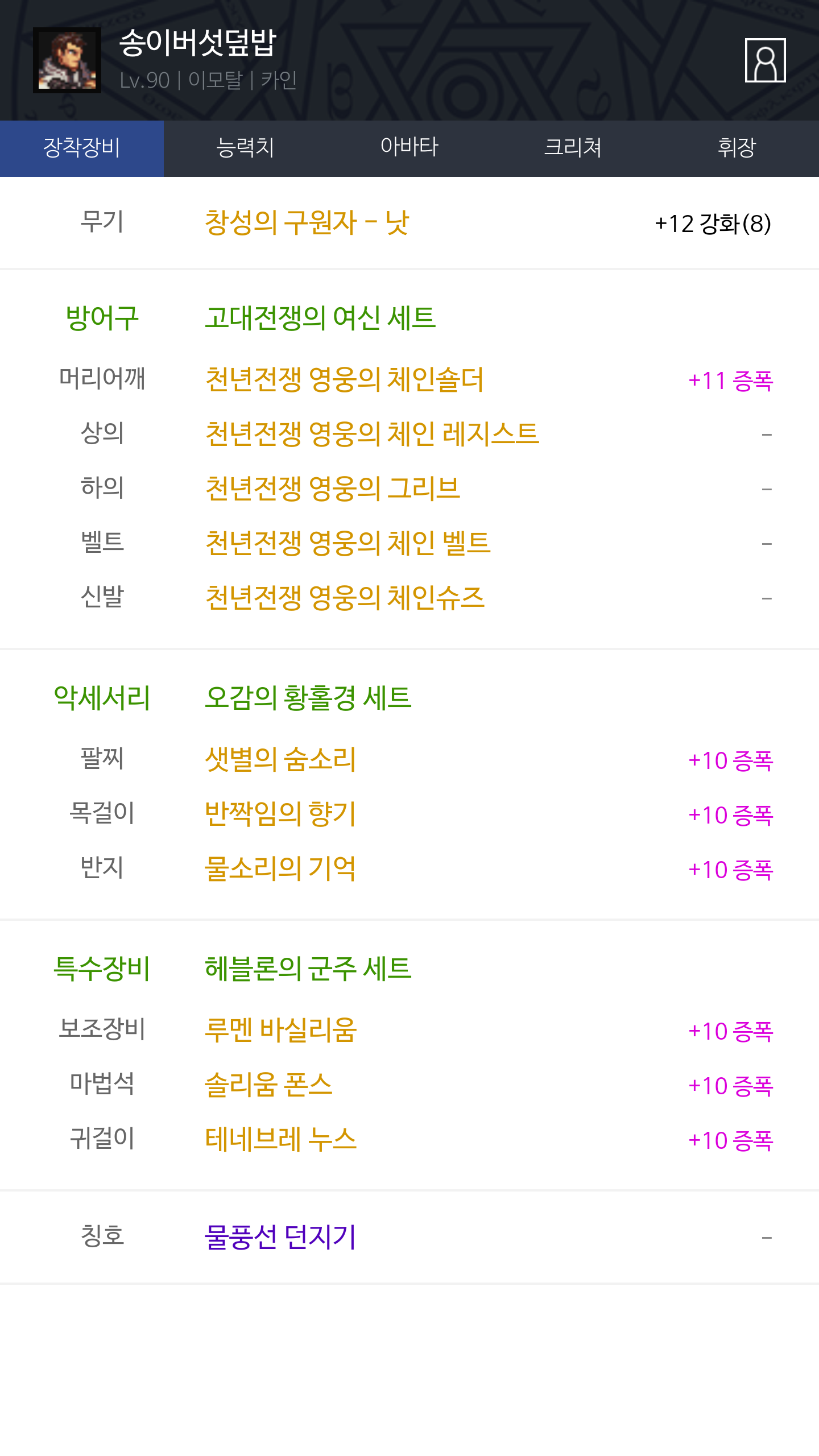The width and height of the screenshot is (819, 1456).
Task: Tap the character avatar 송이버섯덮밥
Action: (67, 60)
